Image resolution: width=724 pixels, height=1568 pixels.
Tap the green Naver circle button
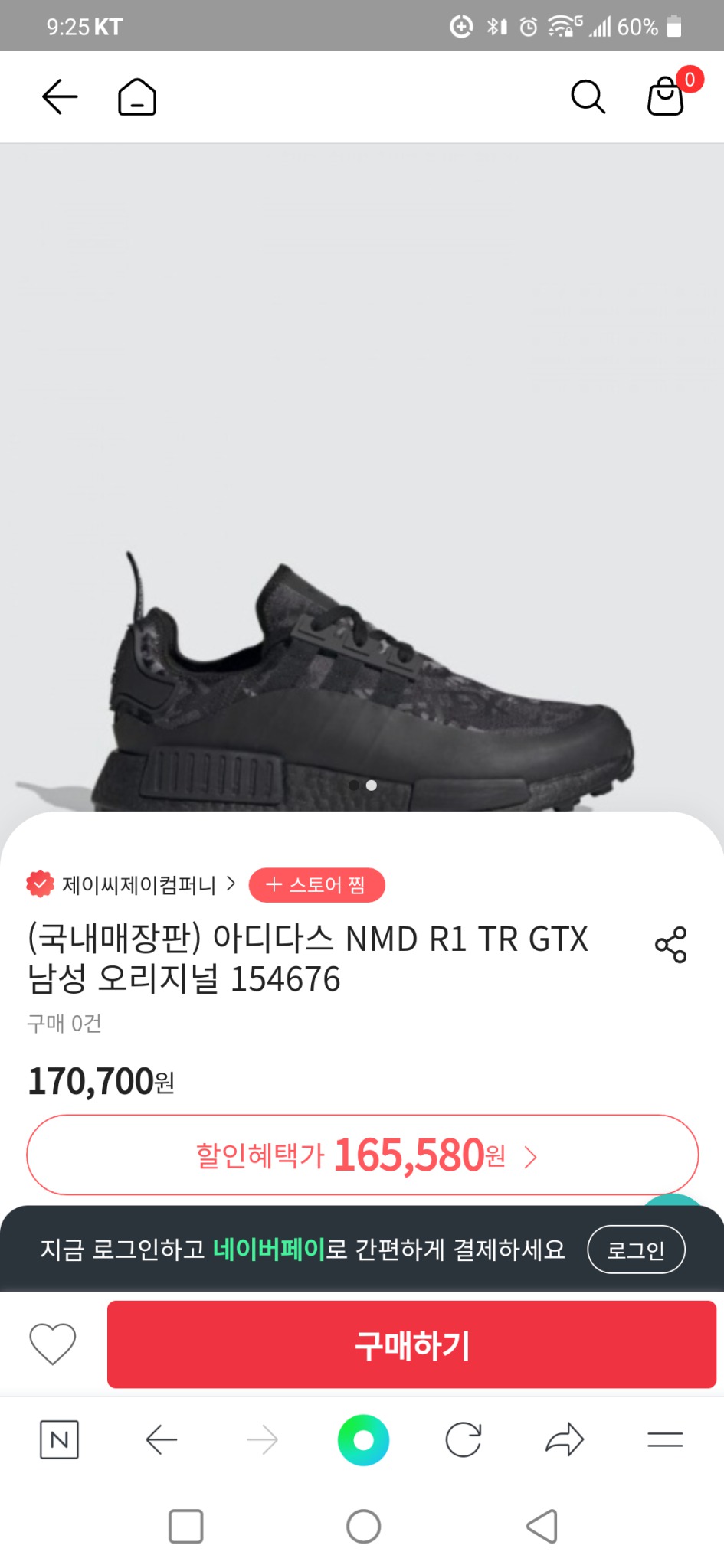tap(363, 1440)
